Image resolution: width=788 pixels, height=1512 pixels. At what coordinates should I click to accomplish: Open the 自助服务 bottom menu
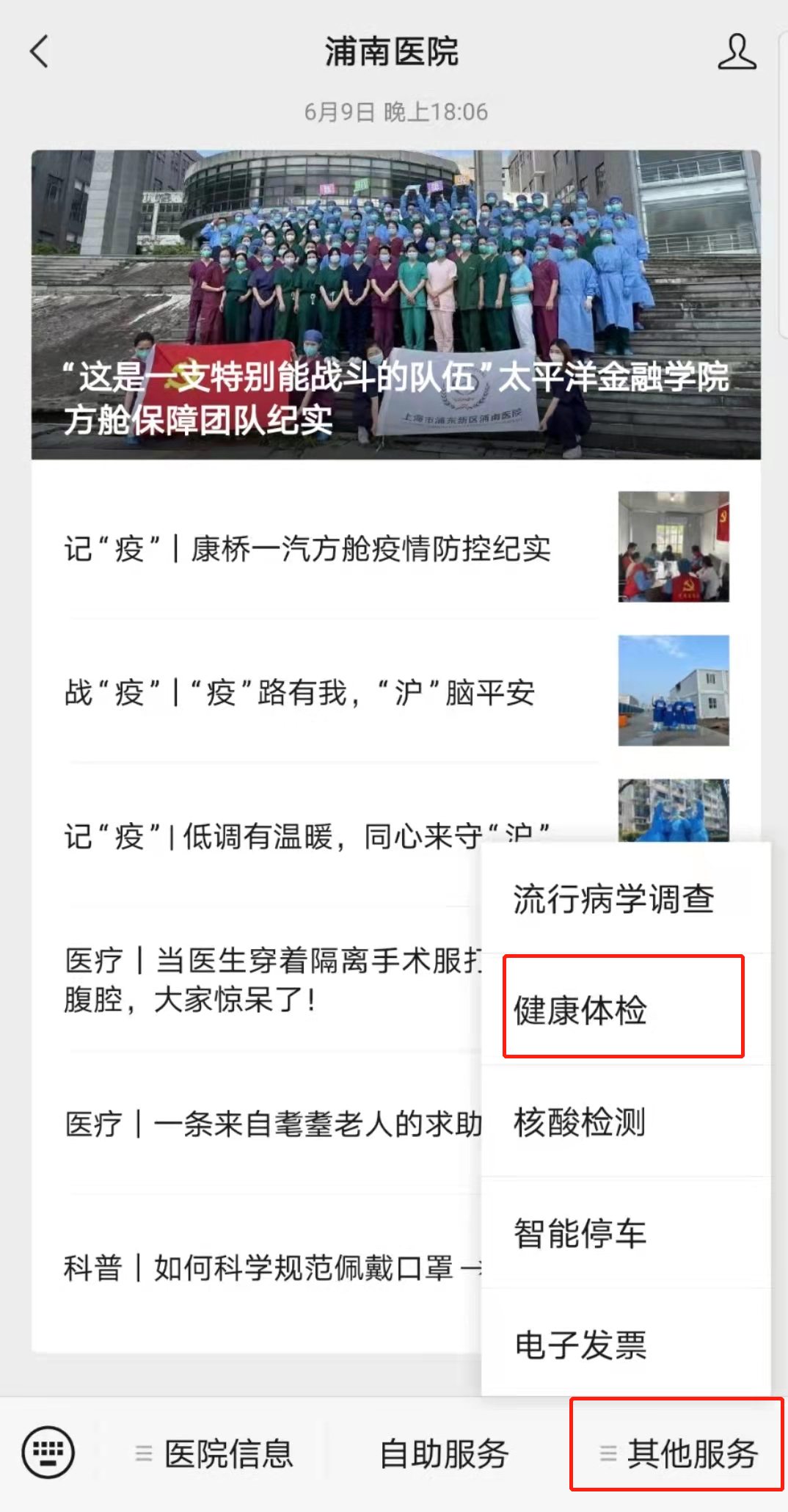coord(445,1453)
